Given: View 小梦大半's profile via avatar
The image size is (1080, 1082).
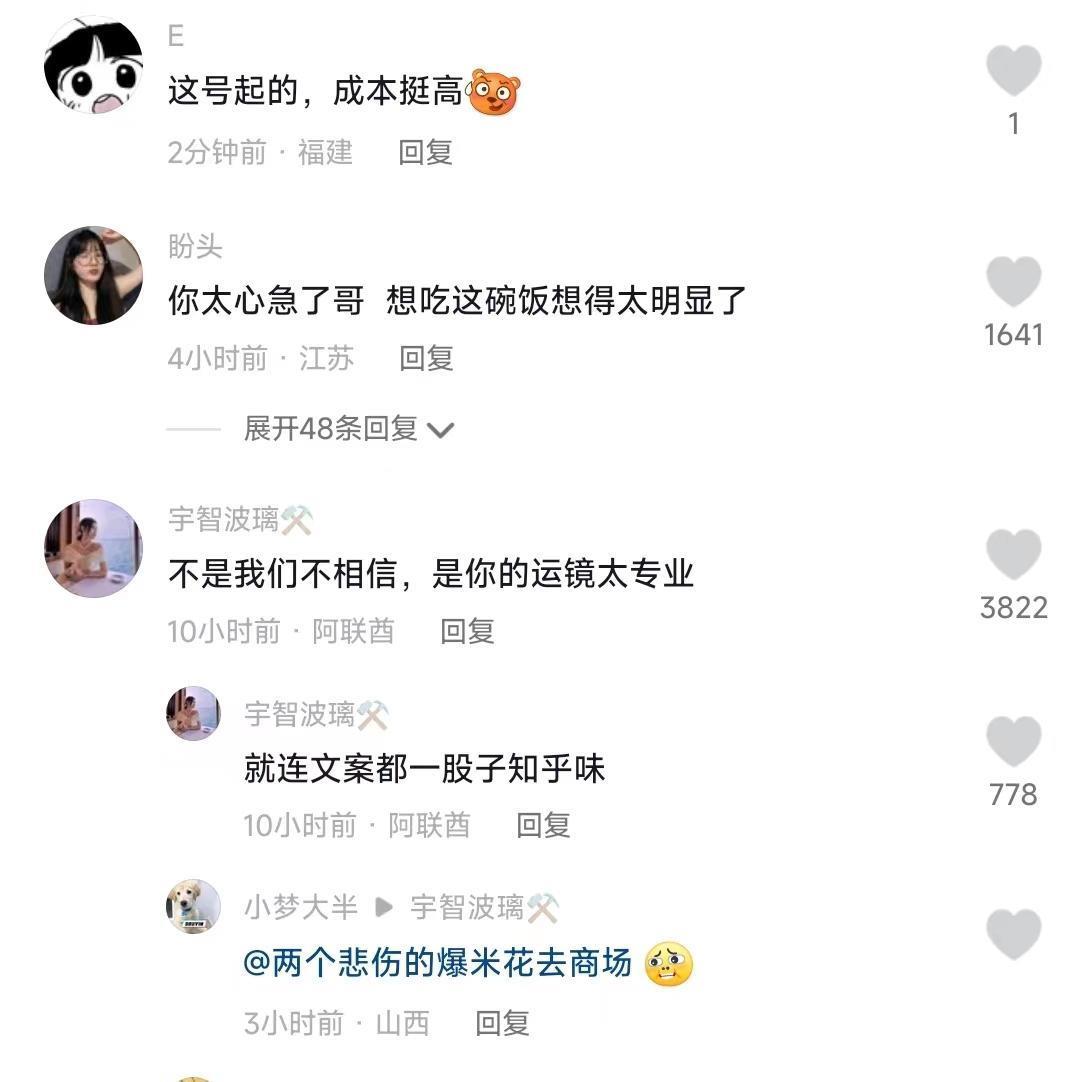Looking at the screenshot, I should pos(193,907).
